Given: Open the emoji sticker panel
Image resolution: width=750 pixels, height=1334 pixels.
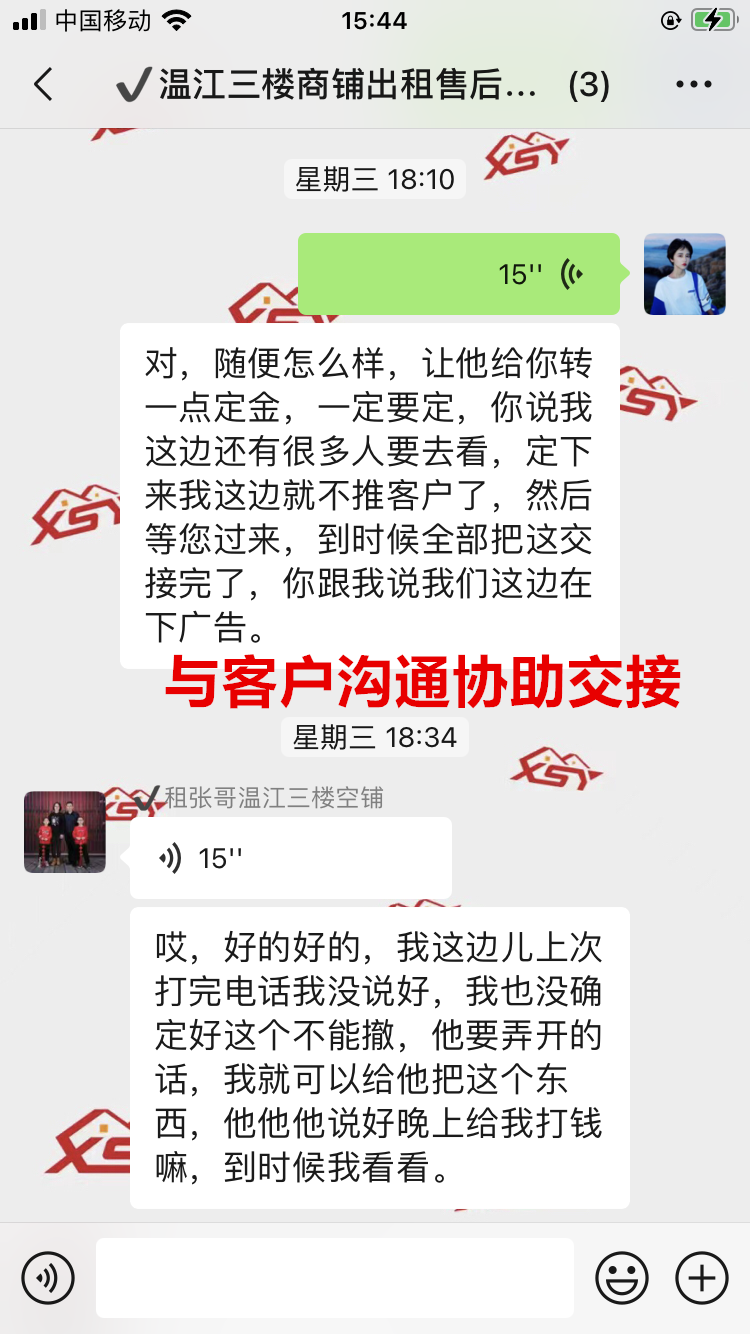Looking at the screenshot, I should [x=622, y=1277].
